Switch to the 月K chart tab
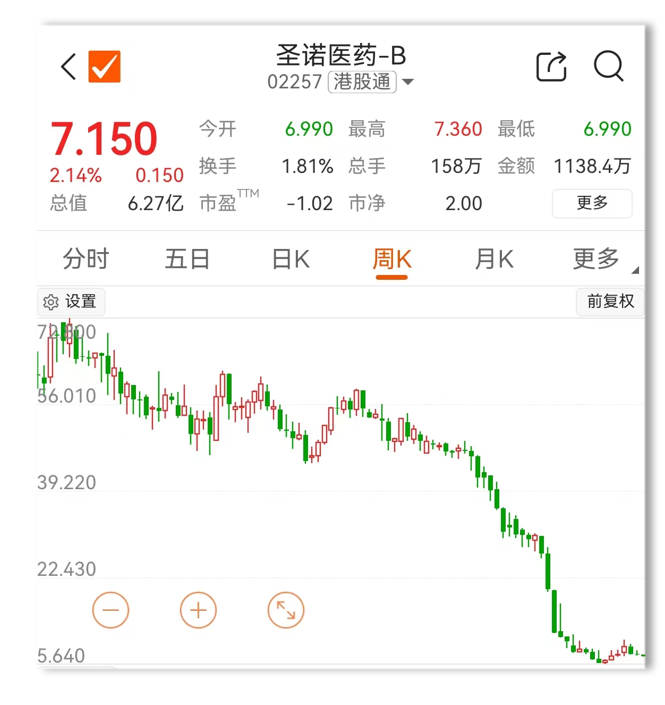 click(493, 260)
